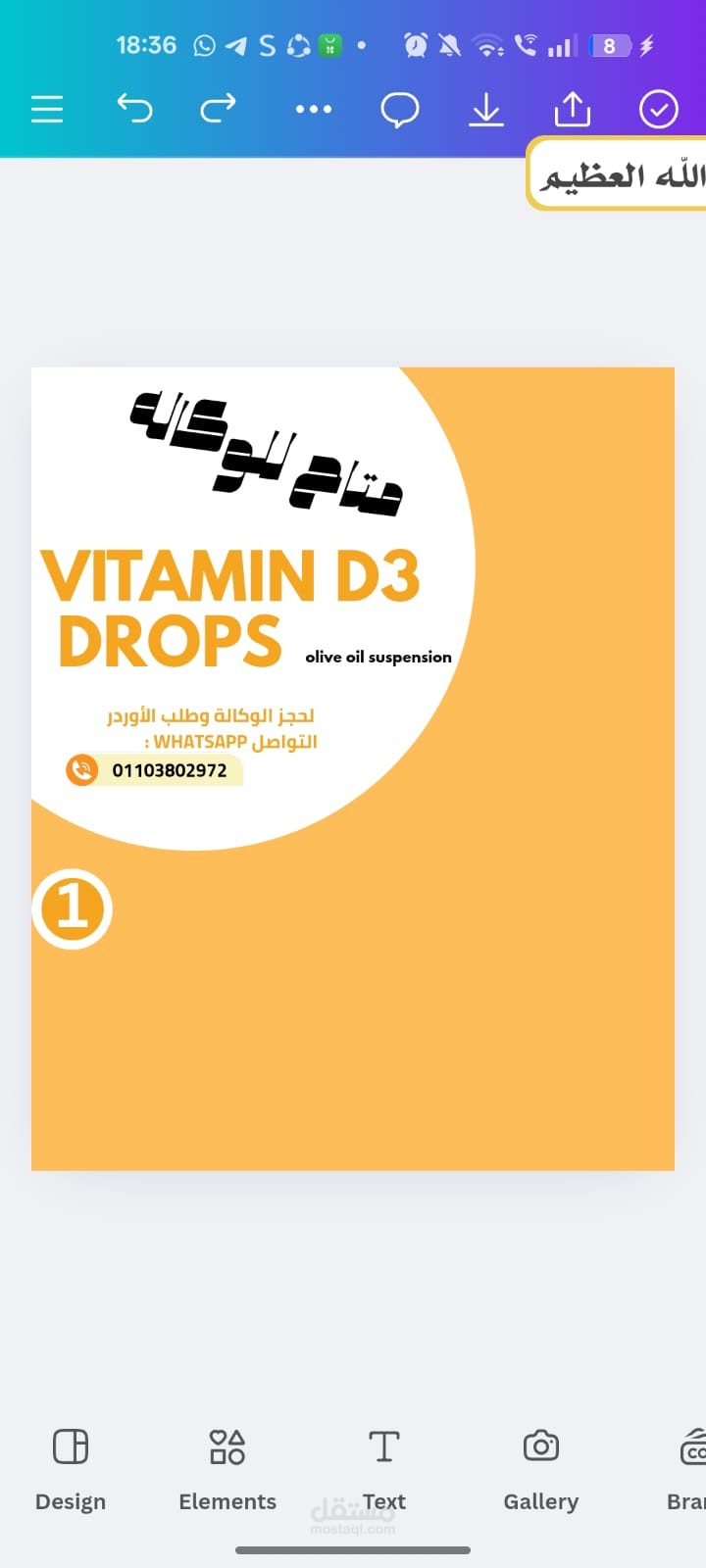Open the comments bubble
The image size is (706, 1568).
coord(400,110)
